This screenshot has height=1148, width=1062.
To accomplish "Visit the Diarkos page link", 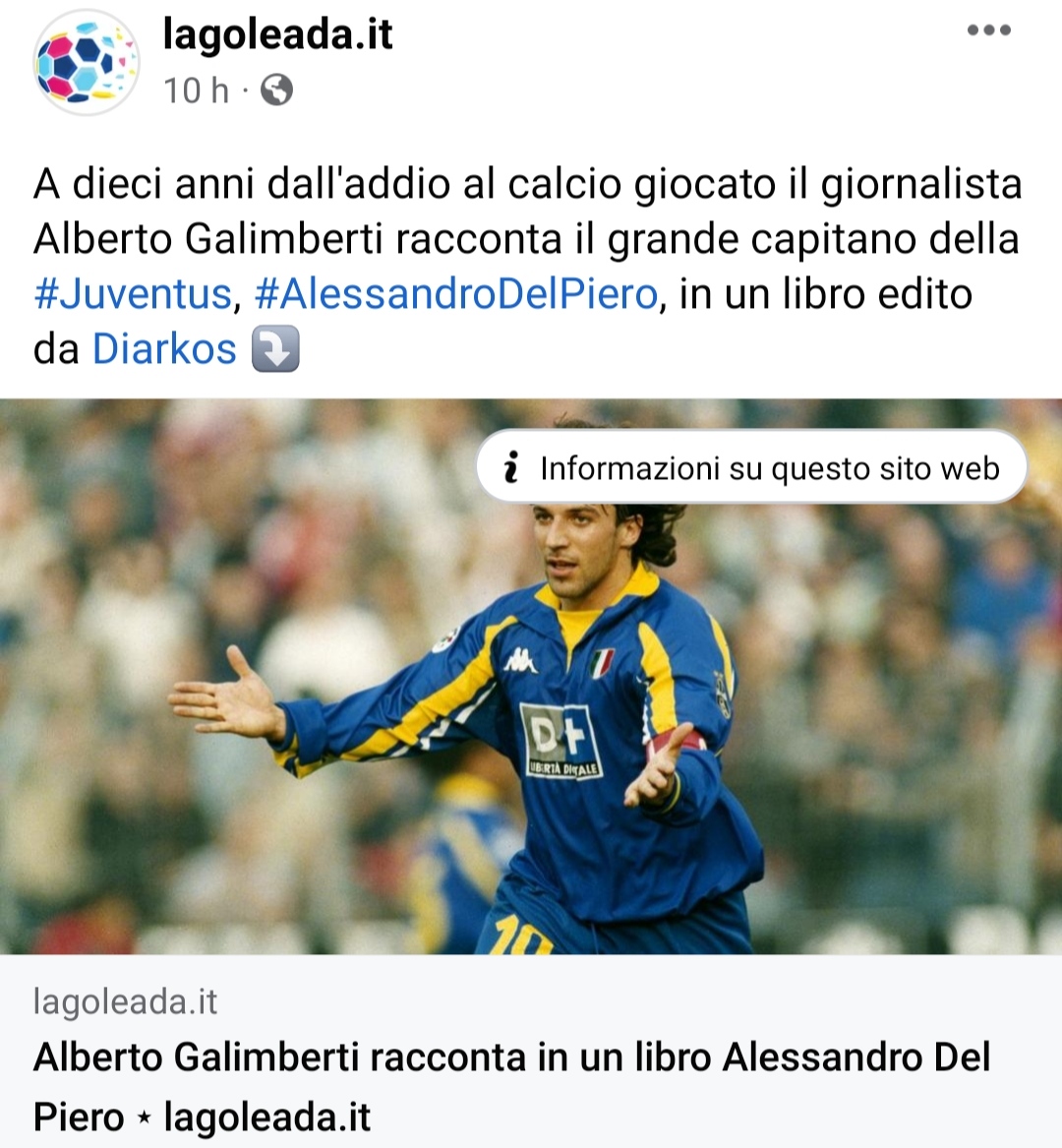I will pyautogui.click(x=164, y=349).
